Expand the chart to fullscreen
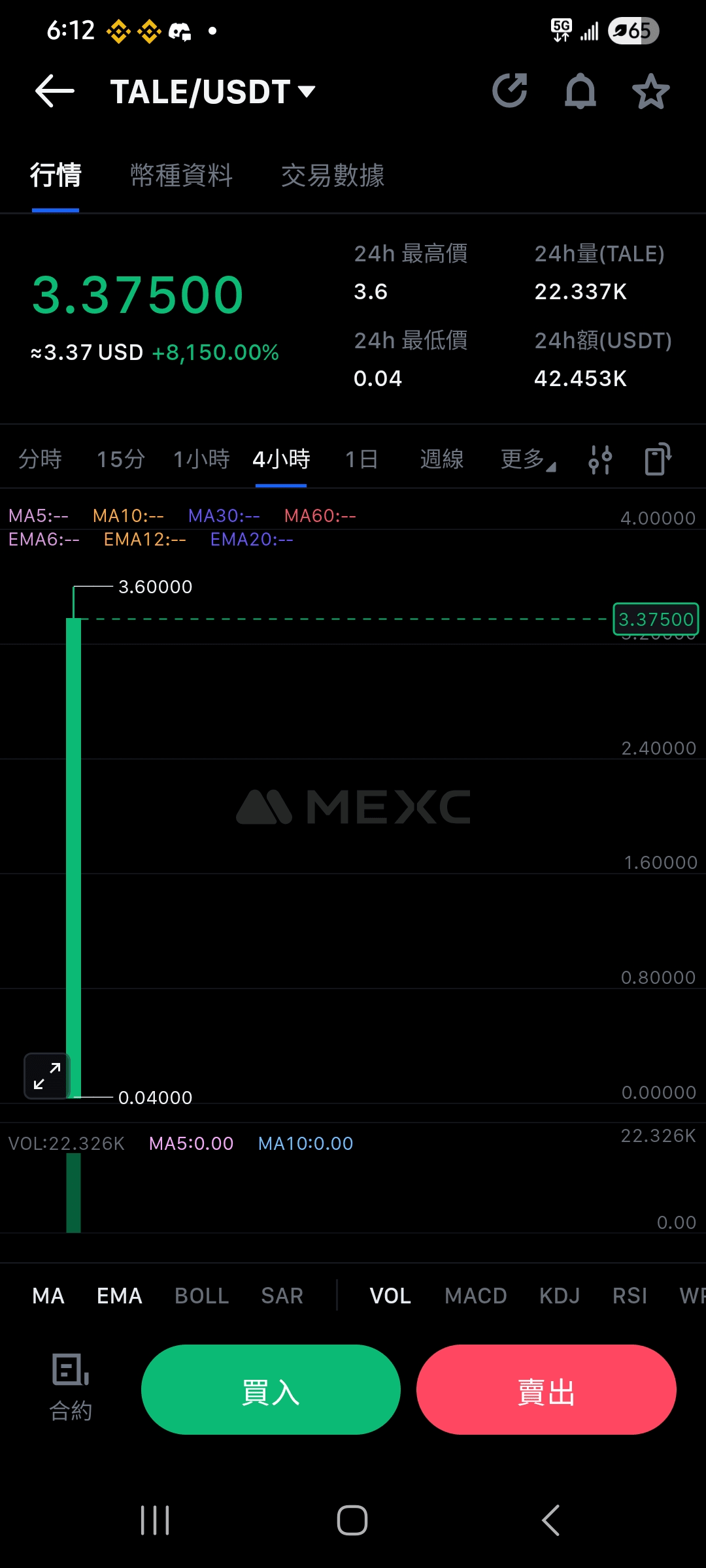Viewport: 706px width, 1568px height. 47,1075
